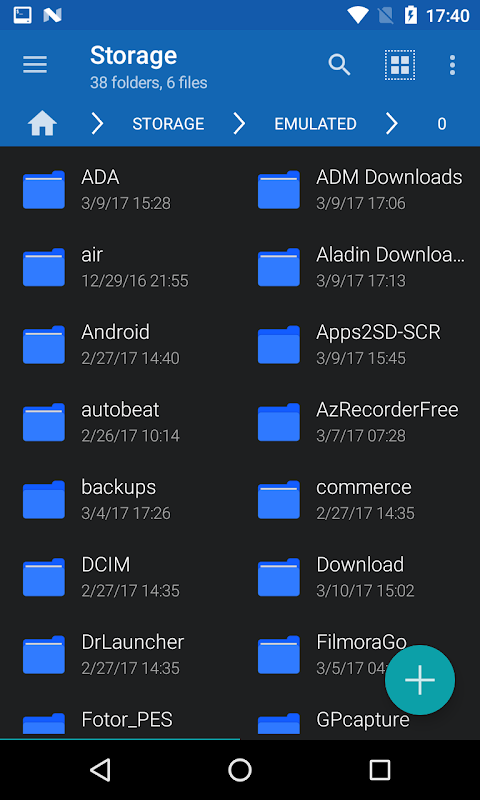The image size is (480, 800).
Task: Jump to the STORAGE breadcrumb
Action: pyautogui.click(x=168, y=124)
